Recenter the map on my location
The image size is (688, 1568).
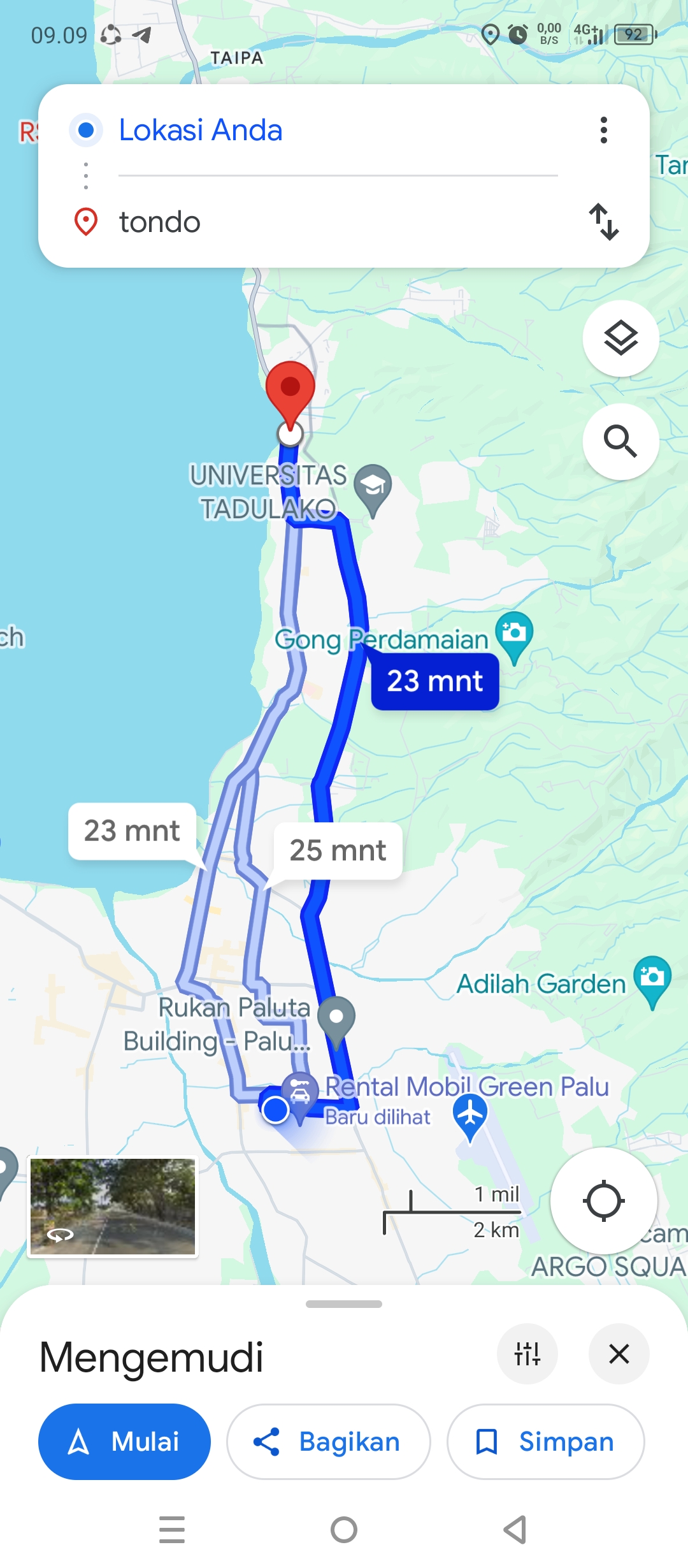tap(603, 1201)
